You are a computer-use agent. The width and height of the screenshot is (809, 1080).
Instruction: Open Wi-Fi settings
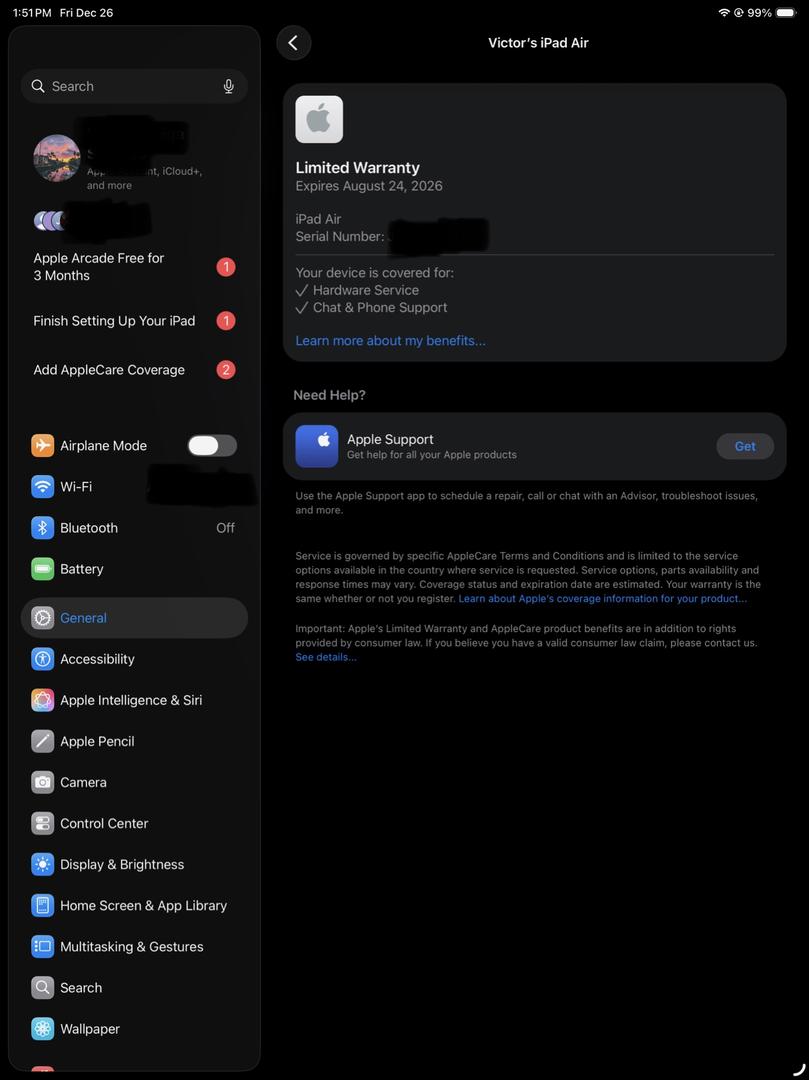[x=76, y=487]
